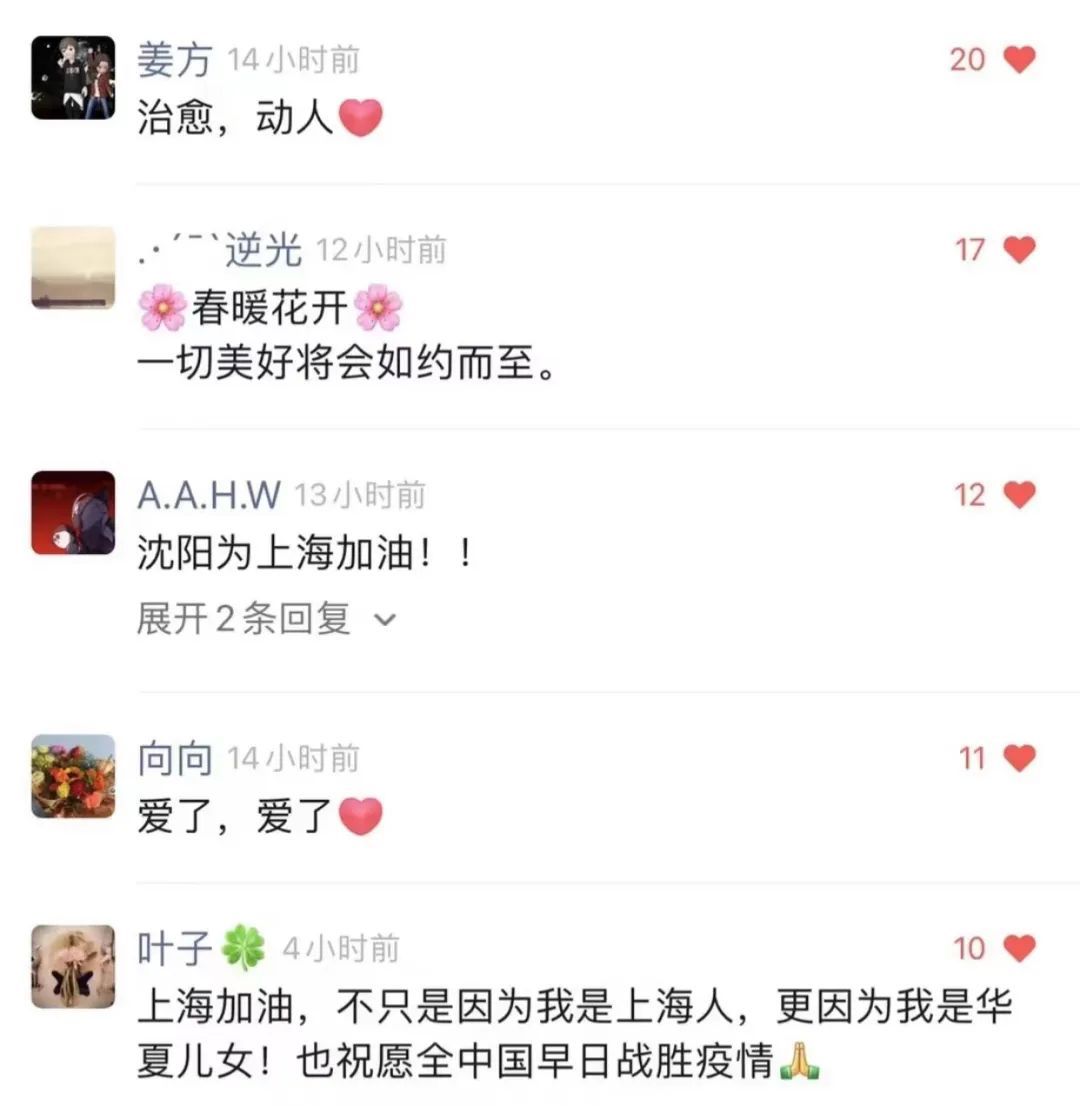
Task: Like 姜方's comment
Action: pyautogui.click(x=1018, y=60)
